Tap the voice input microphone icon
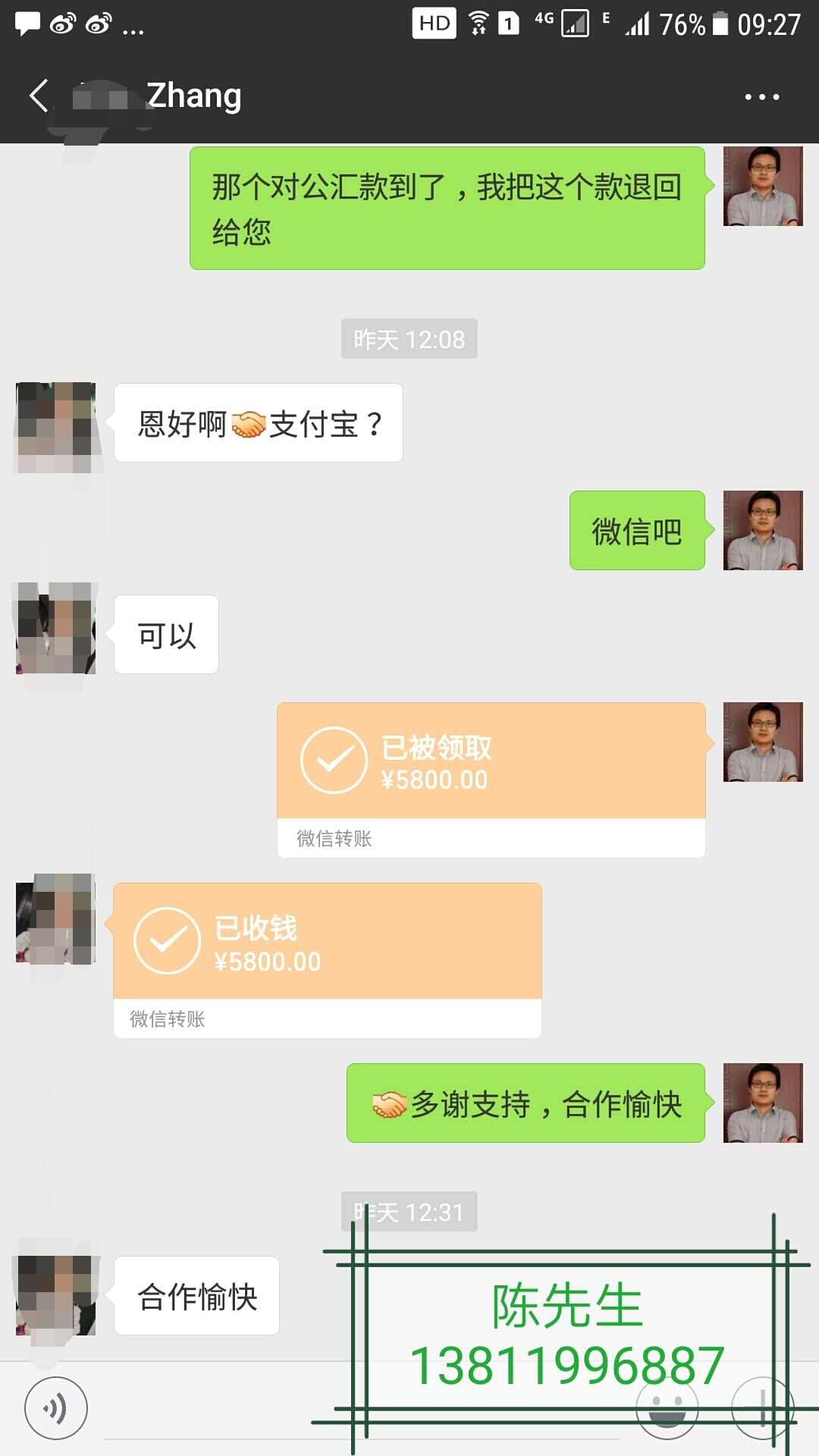The width and height of the screenshot is (819, 1456). click(57, 1407)
